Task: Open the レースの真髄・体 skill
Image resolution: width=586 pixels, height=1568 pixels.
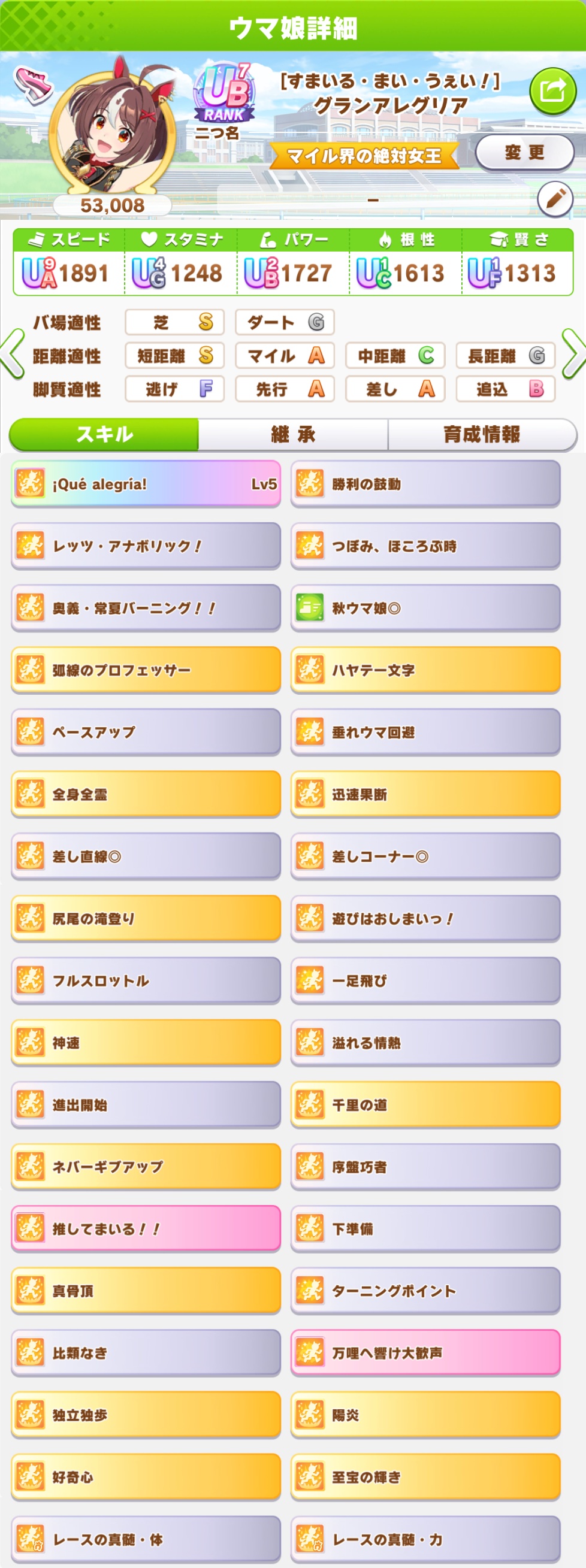Action: click(146, 1539)
